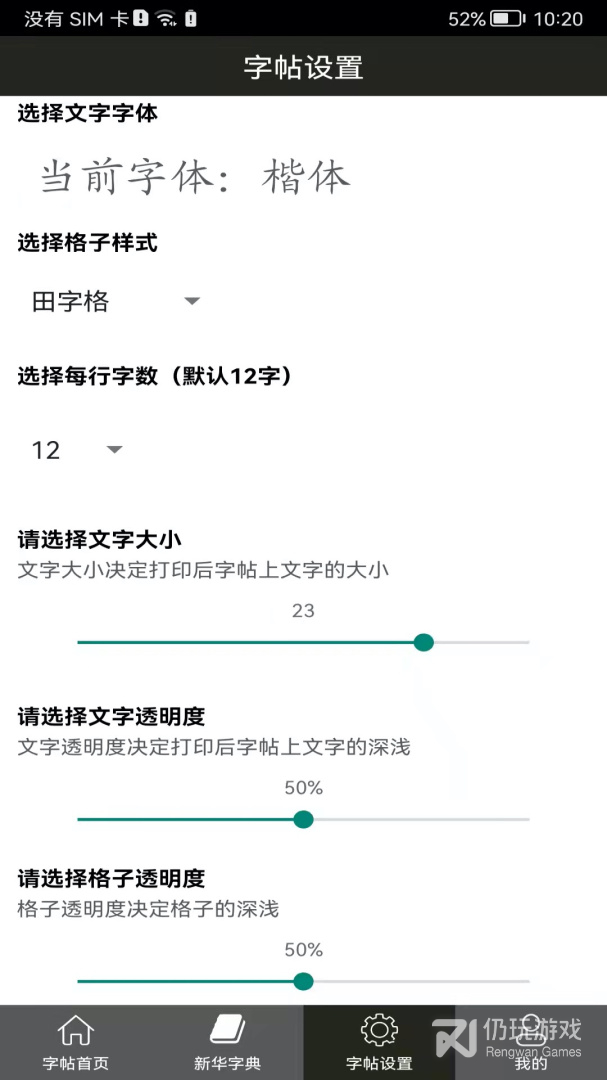The width and height of the screenshot is (607, 1080).
Task: Open the 当前字体 楷体 font selector
Action: click(x=195, y=177)
